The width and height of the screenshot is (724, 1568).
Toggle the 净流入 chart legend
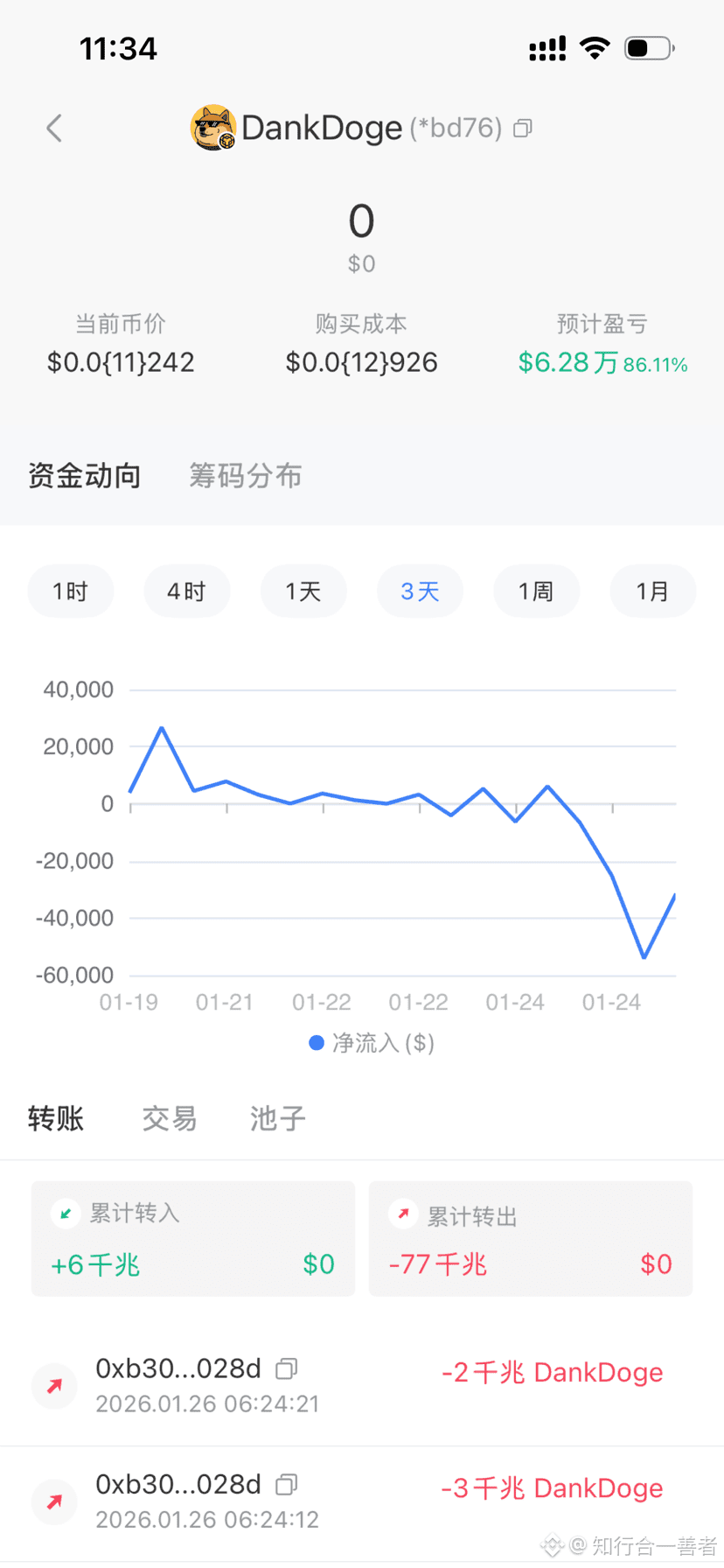tap(372, 1042)
